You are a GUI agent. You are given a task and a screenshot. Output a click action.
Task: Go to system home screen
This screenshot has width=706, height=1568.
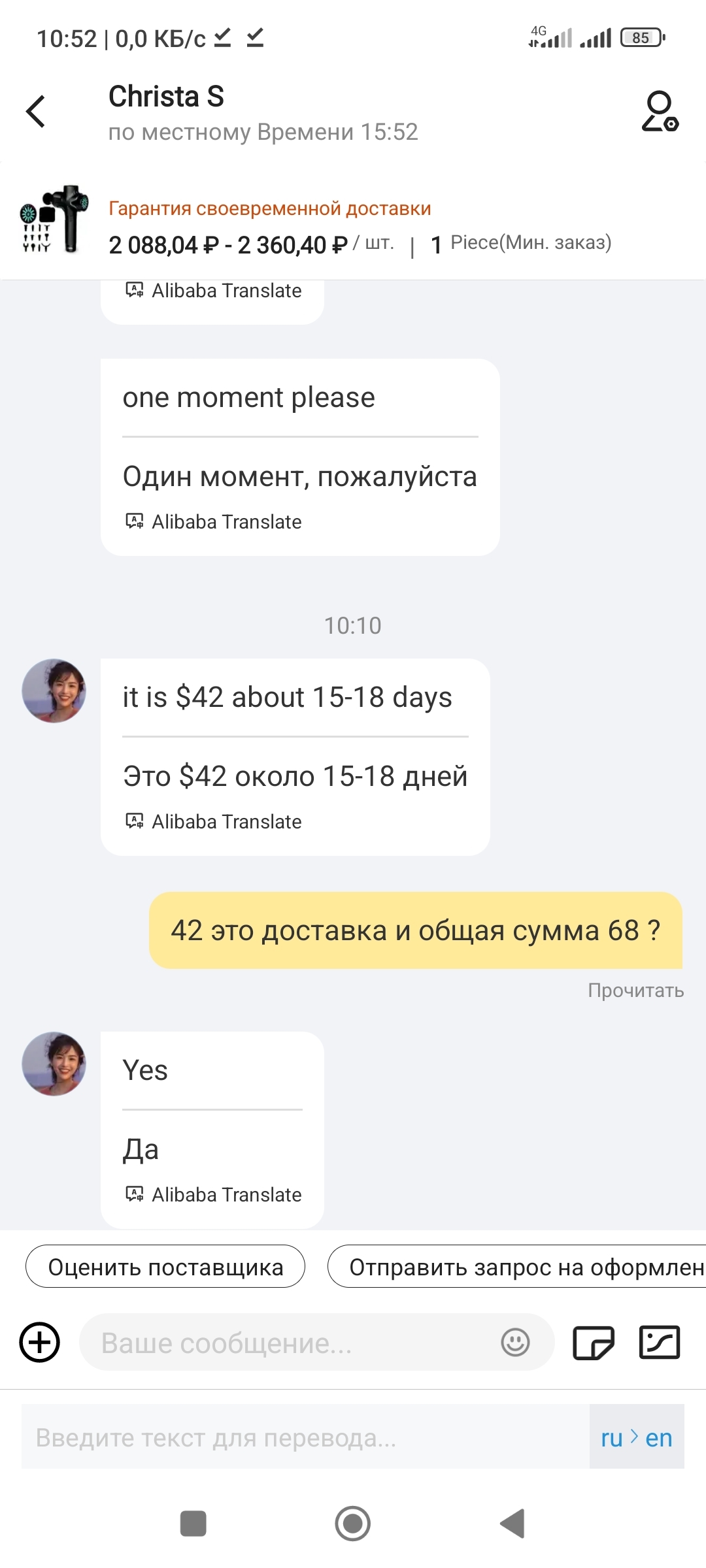tap(353, 1524)
